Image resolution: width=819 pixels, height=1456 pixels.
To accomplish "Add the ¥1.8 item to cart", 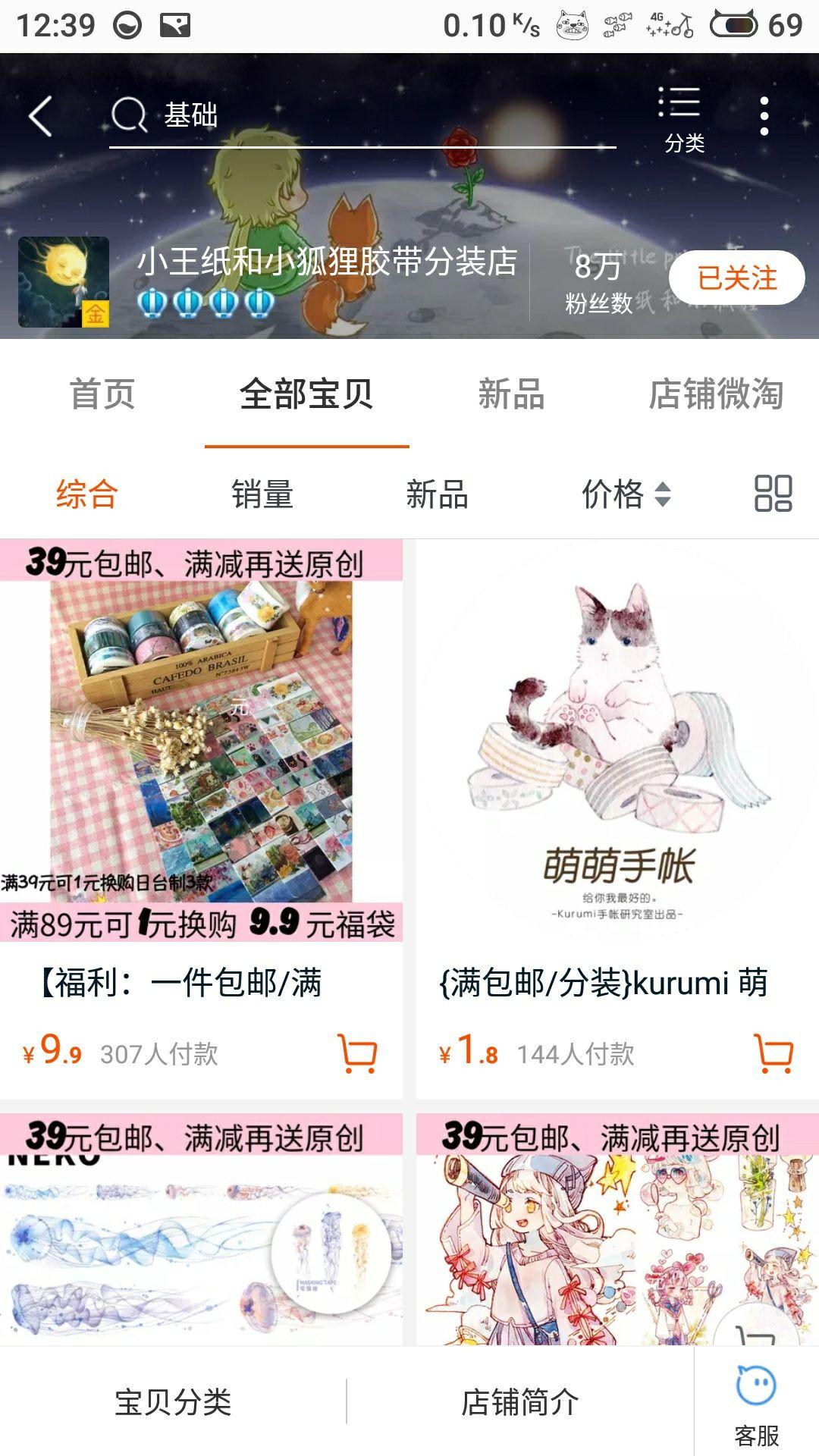I will 774,1053.
